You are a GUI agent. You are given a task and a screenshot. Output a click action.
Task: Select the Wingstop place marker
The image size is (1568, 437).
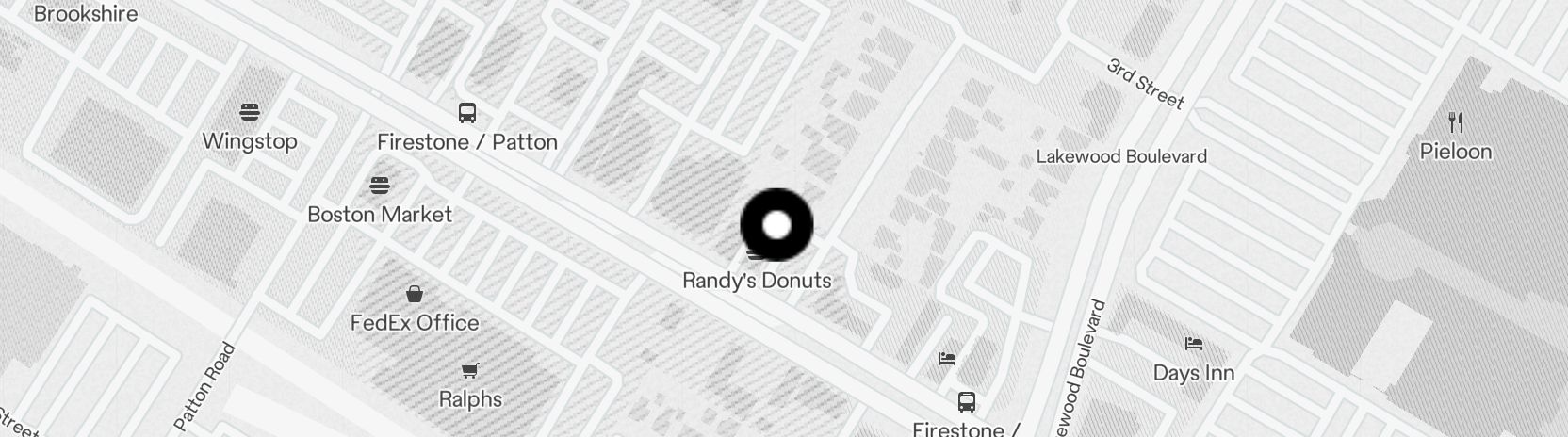tap(250, 113)
